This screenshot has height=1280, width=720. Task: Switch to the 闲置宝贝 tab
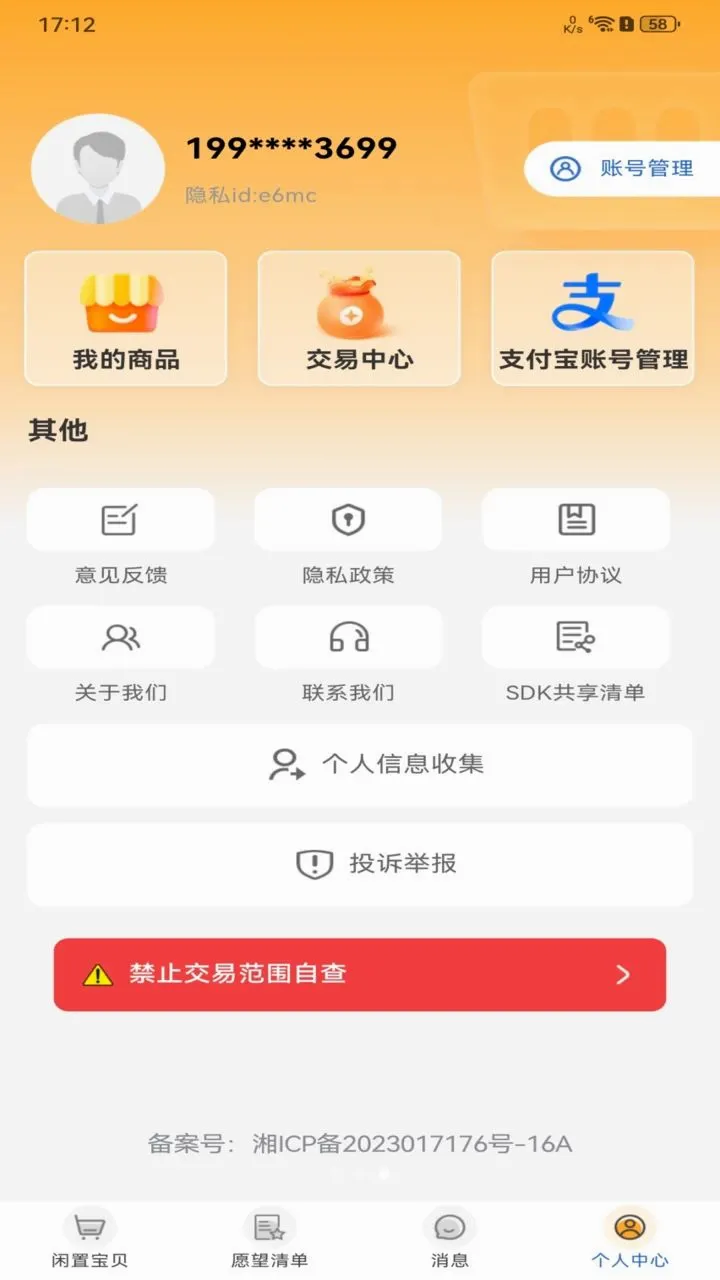point(90,1238)
